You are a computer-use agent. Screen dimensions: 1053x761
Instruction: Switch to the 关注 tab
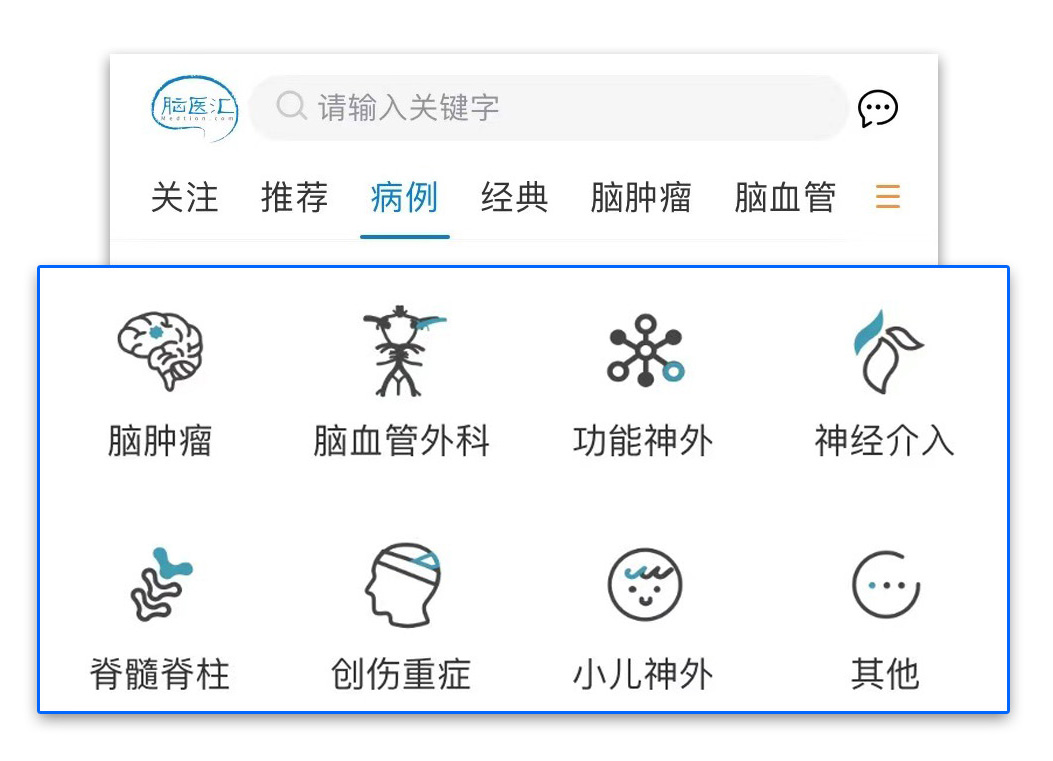tap(184, 198)
